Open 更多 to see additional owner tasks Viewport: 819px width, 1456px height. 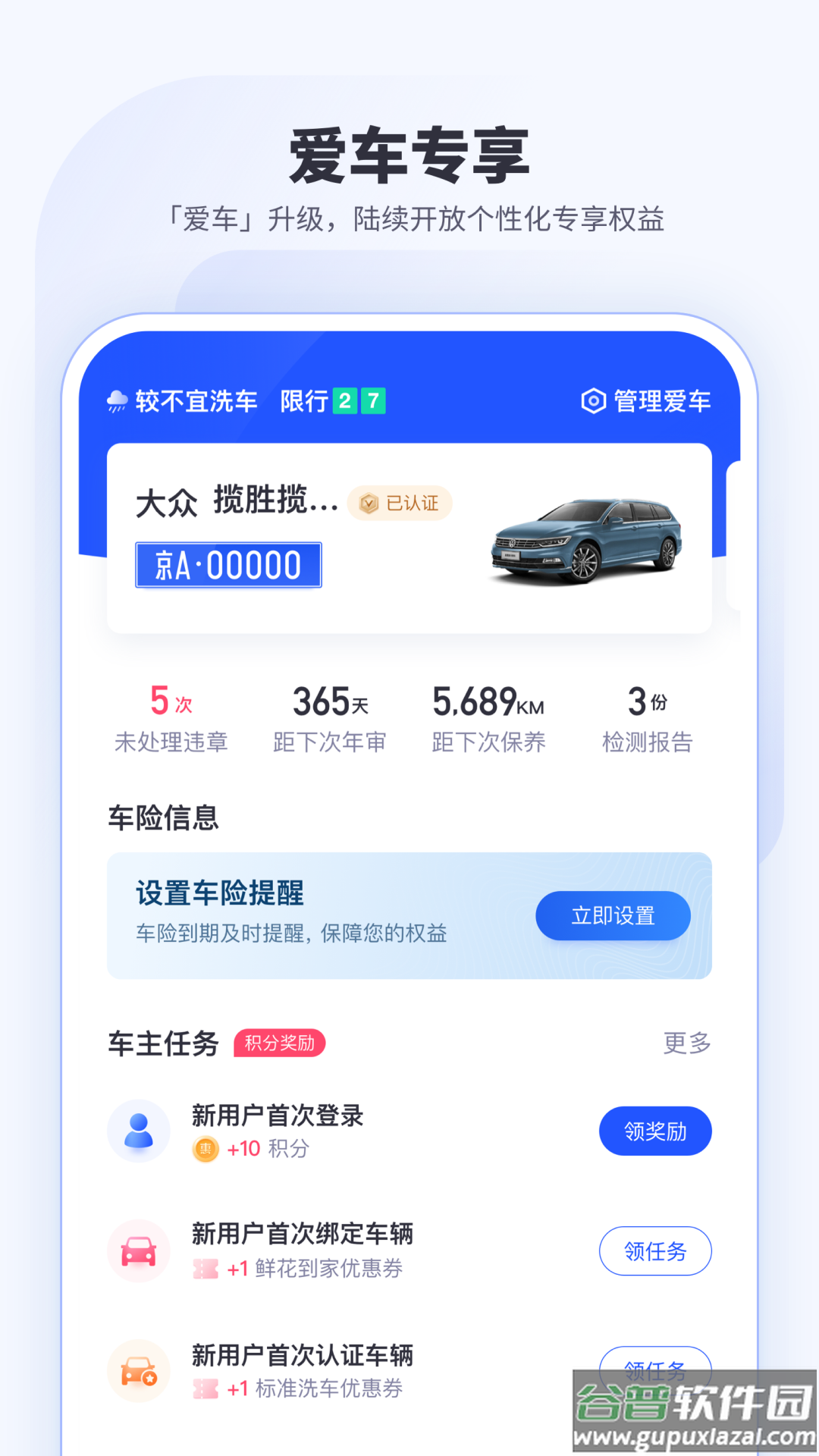pyautogui.click(x=685, y=1044)
